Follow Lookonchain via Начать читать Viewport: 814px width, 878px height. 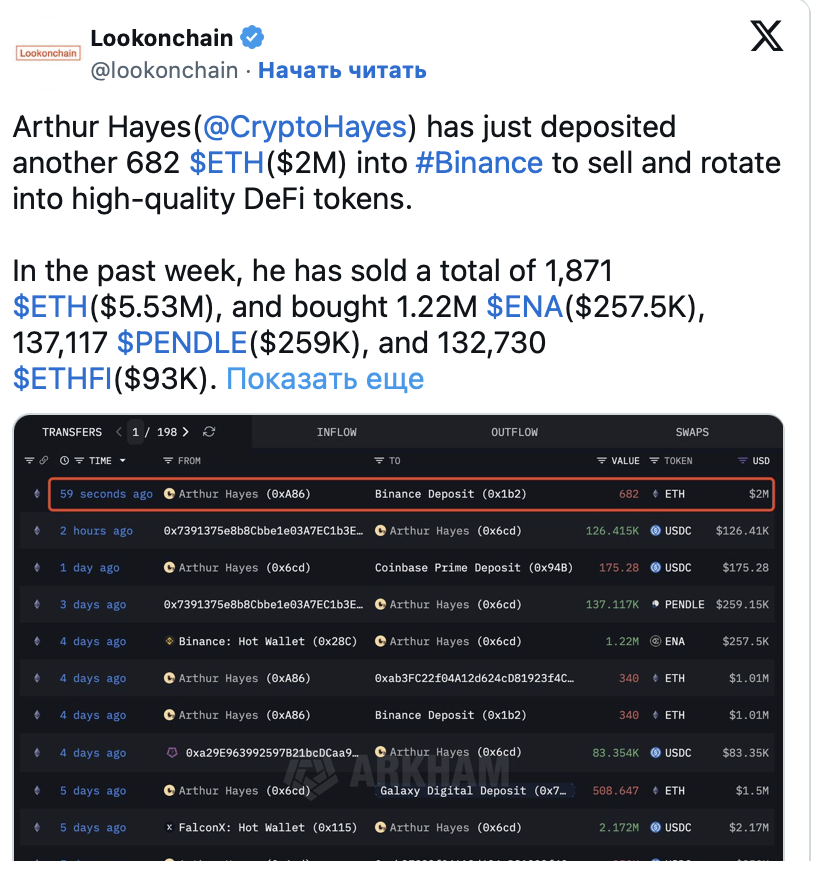click(342, 70)
